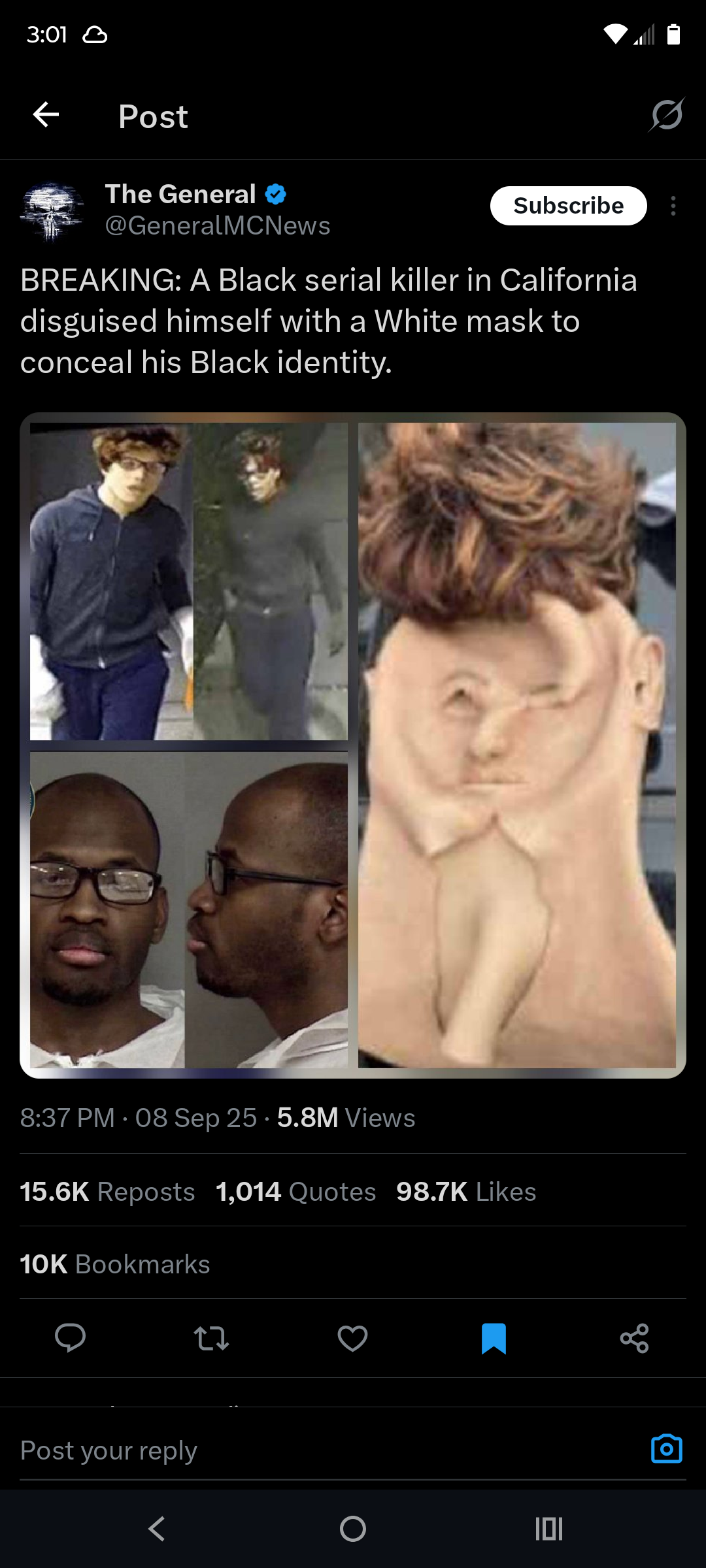The width and height of the screenshot is (706, 1568).
Task: Tap the reply speech bubble icon
Action: pos(70,1338)
